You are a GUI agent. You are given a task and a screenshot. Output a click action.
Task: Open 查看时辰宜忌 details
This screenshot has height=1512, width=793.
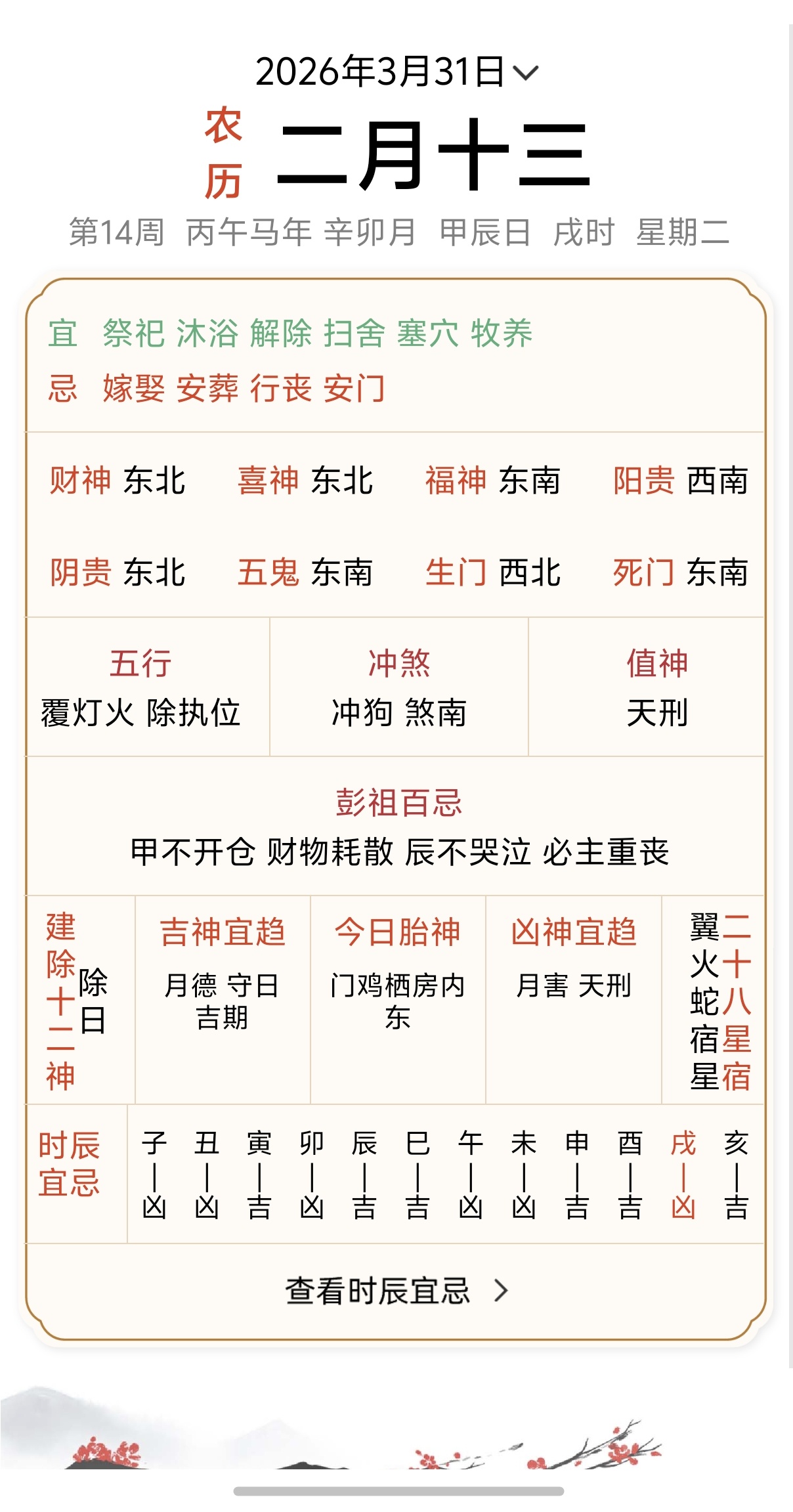coord(396,1291)
